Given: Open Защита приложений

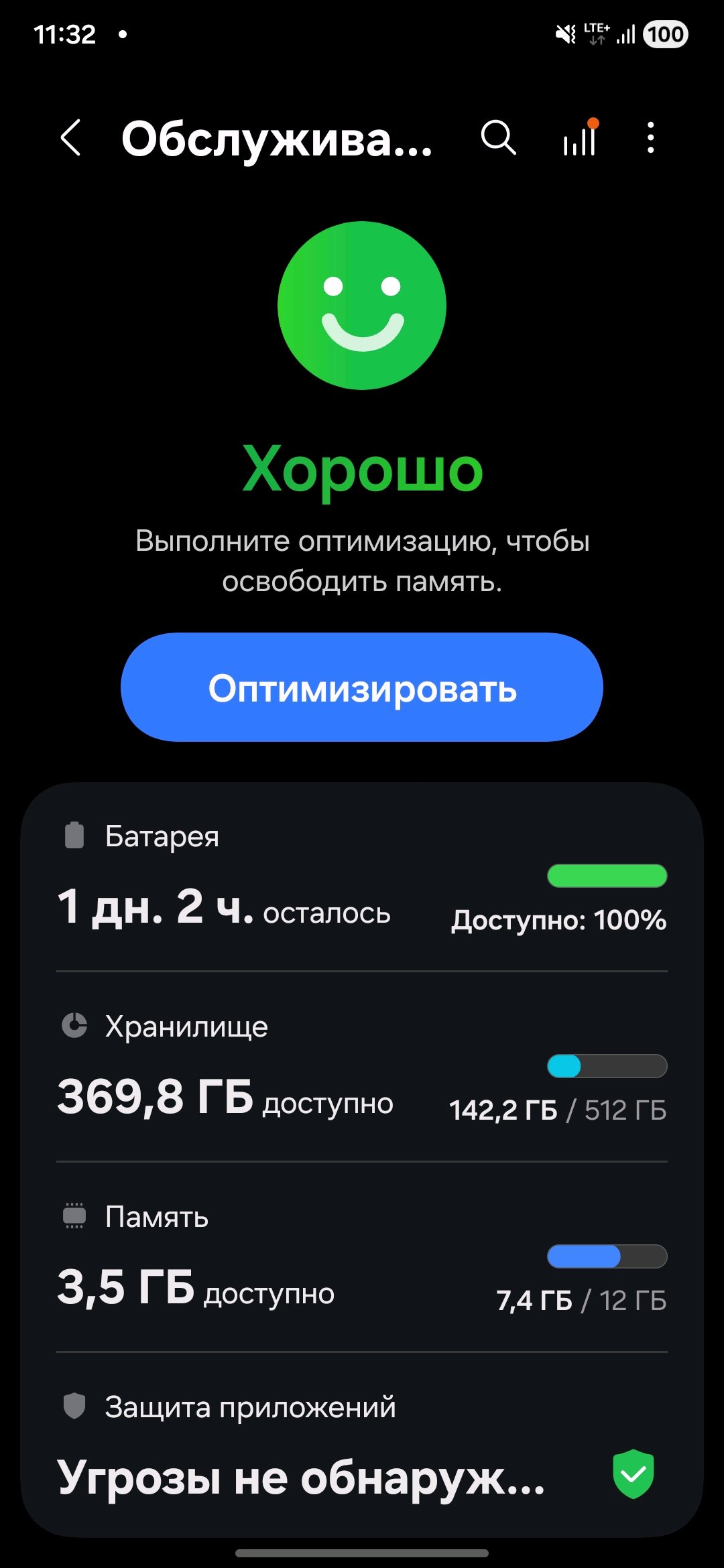Looking at the screenshot, I should [362, 1445].
